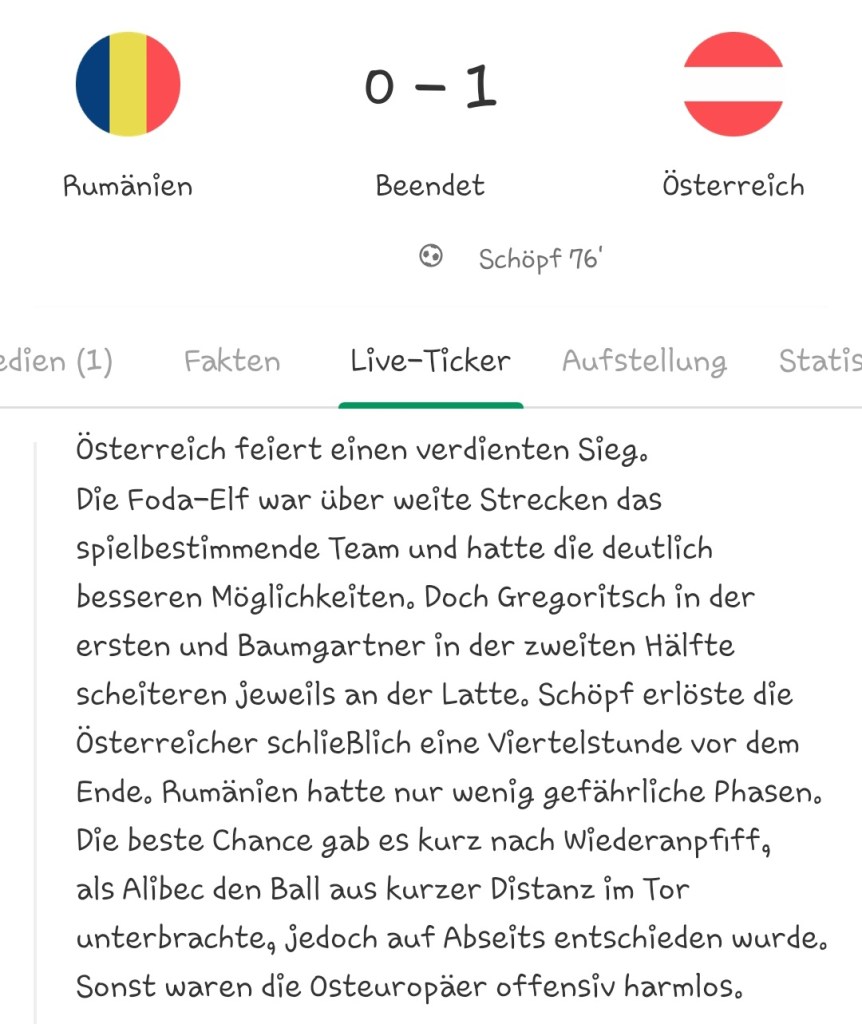
Task: Open the Aufstellung tab
Action: [644, 361]
